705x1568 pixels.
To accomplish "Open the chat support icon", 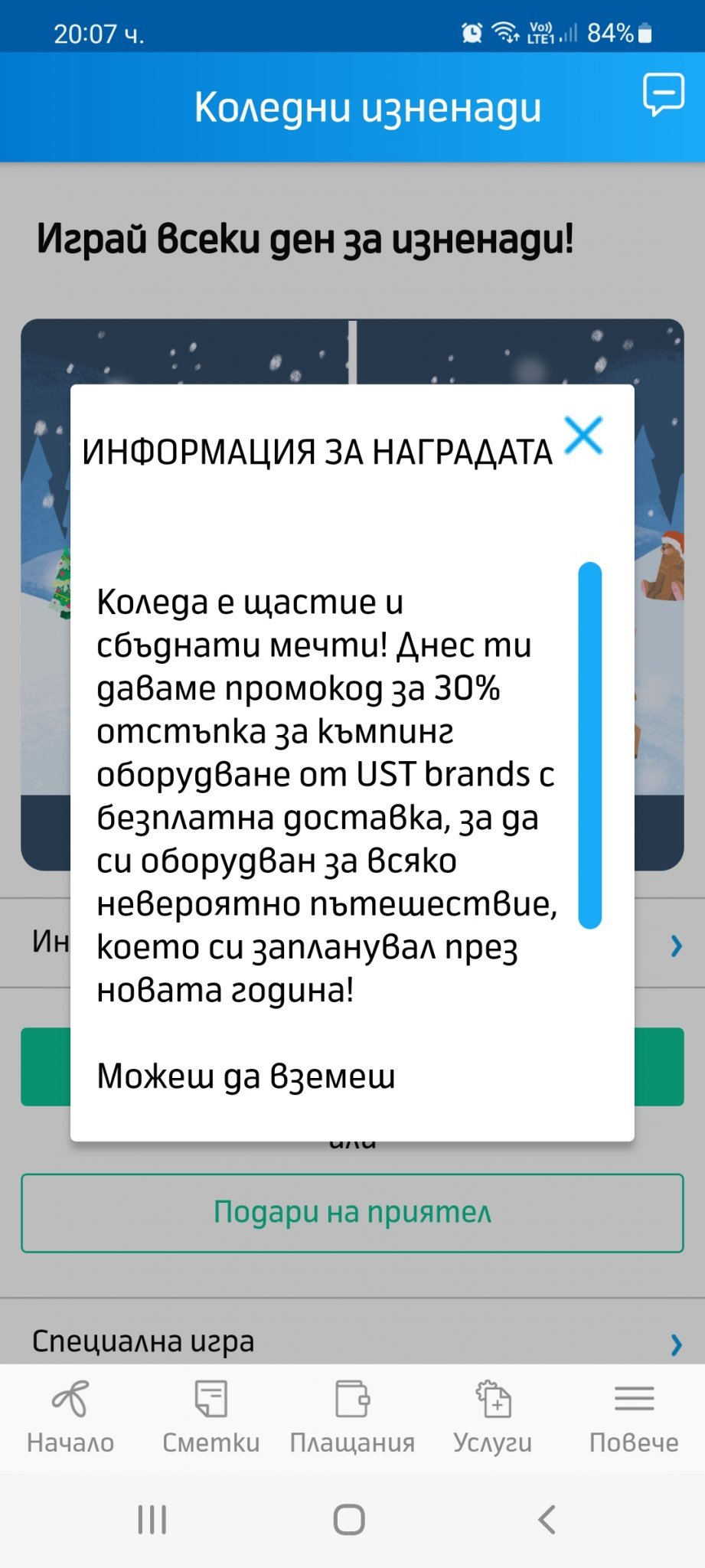I will pyautogui.click(x=662, y=95).
